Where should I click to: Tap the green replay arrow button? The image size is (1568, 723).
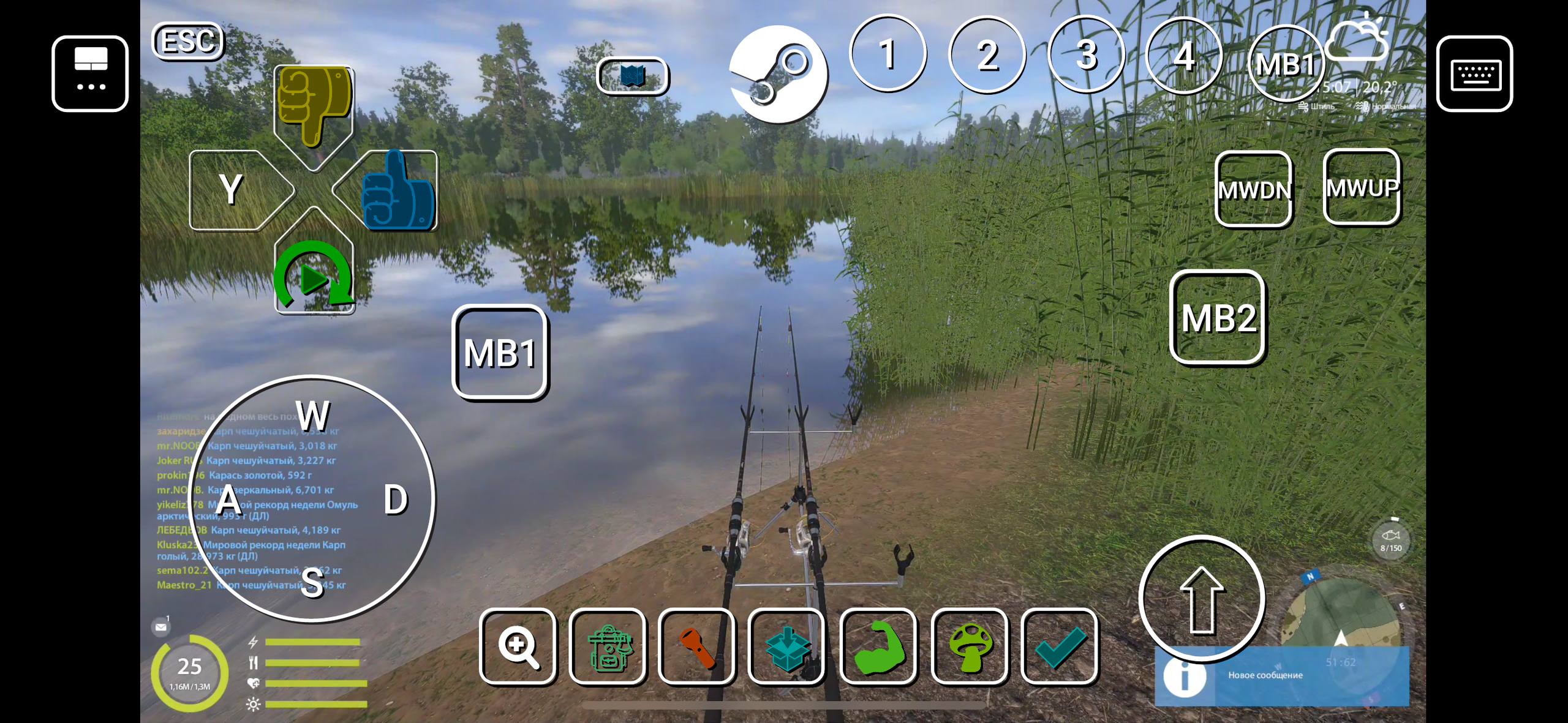(x=314, y=274)
